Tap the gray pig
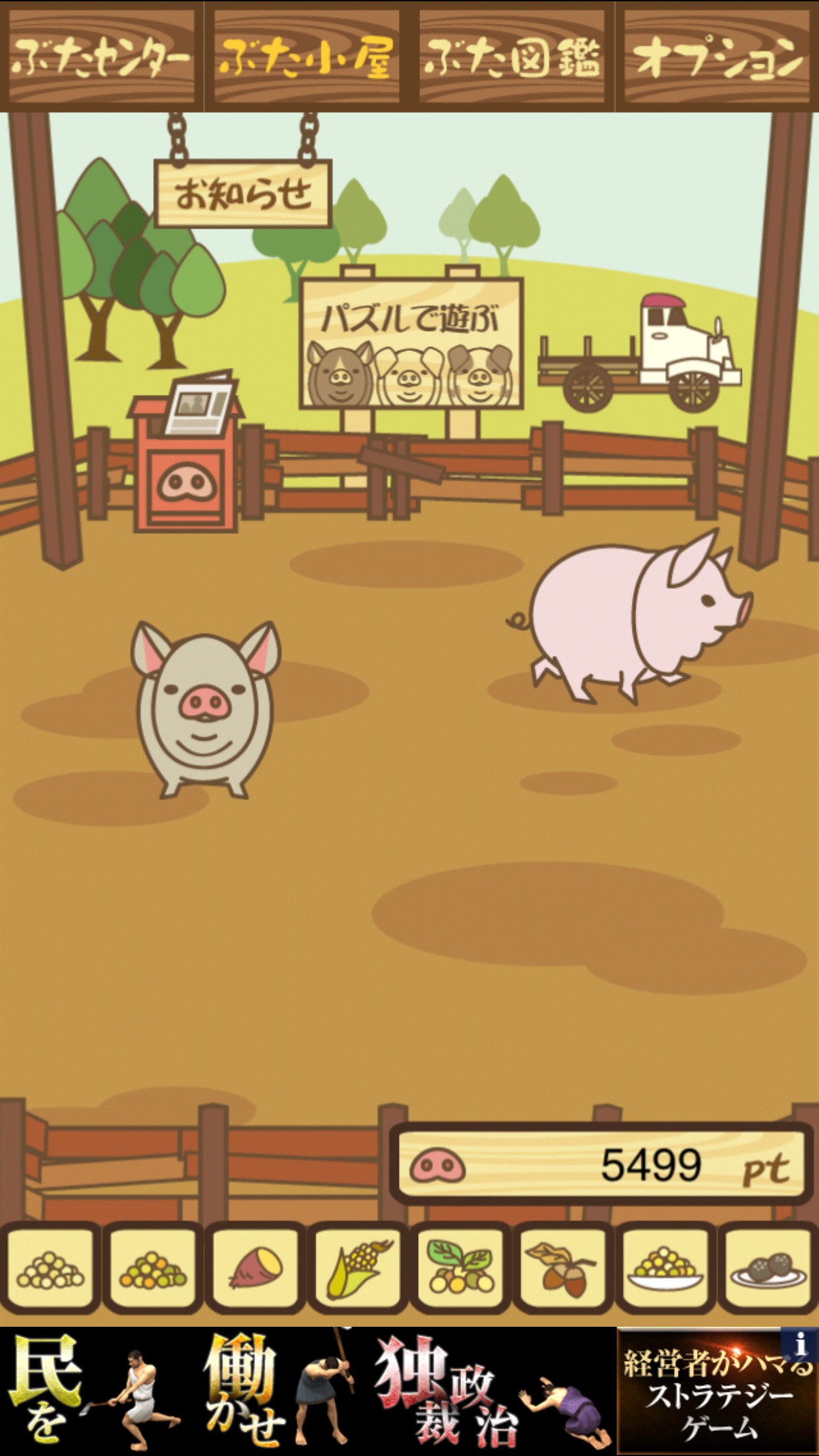 click(x=204, y=709)
